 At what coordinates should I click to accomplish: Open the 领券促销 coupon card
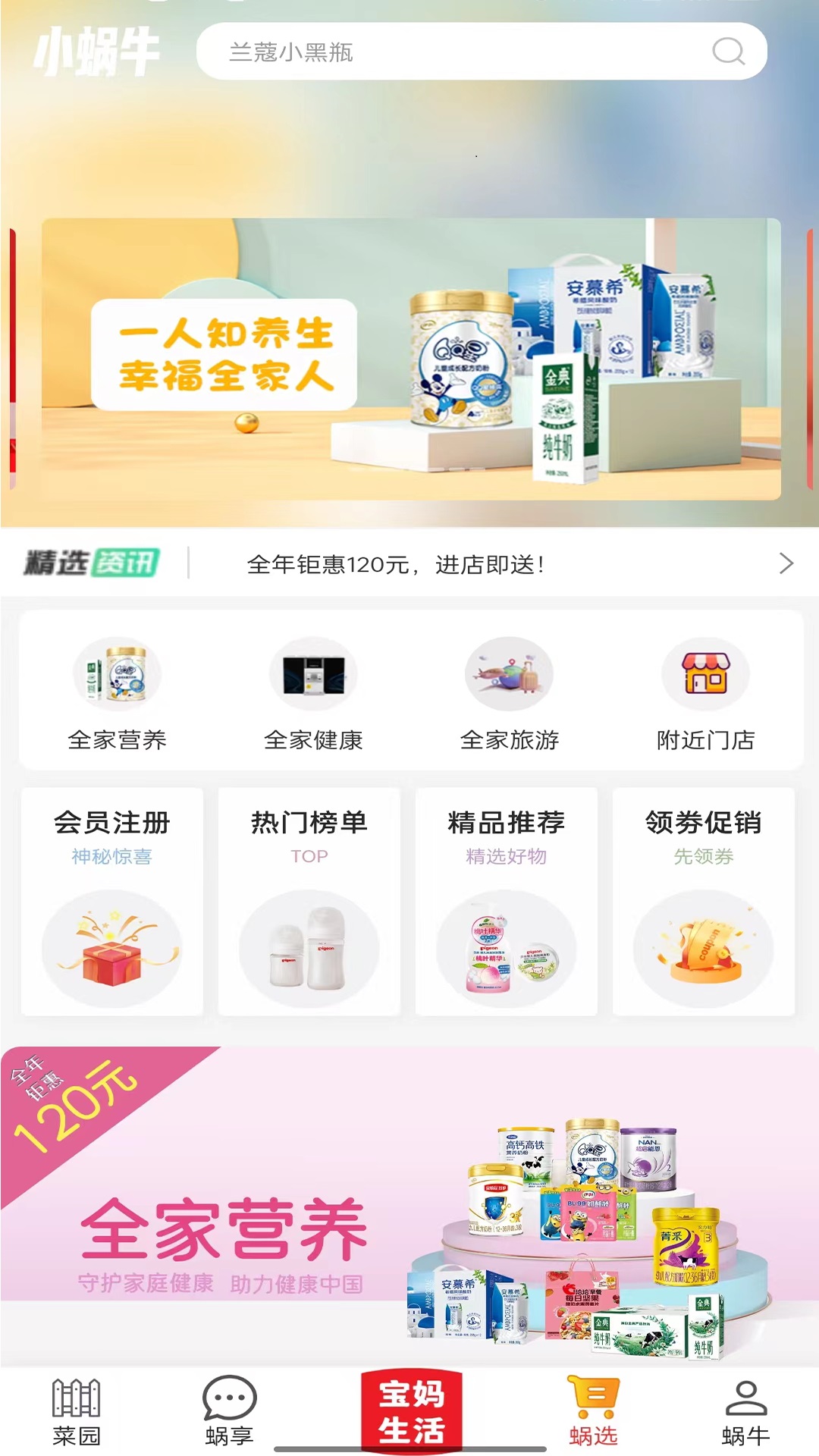tap(701, 899)
